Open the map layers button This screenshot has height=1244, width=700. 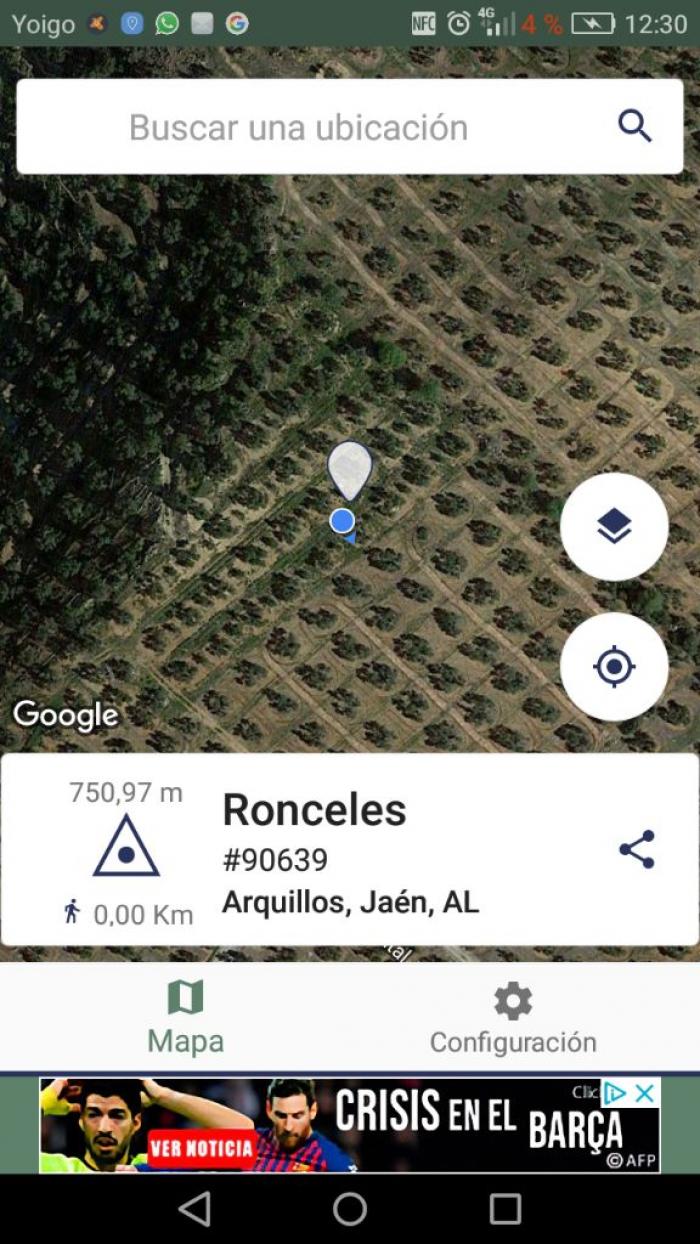coord(614,526)
